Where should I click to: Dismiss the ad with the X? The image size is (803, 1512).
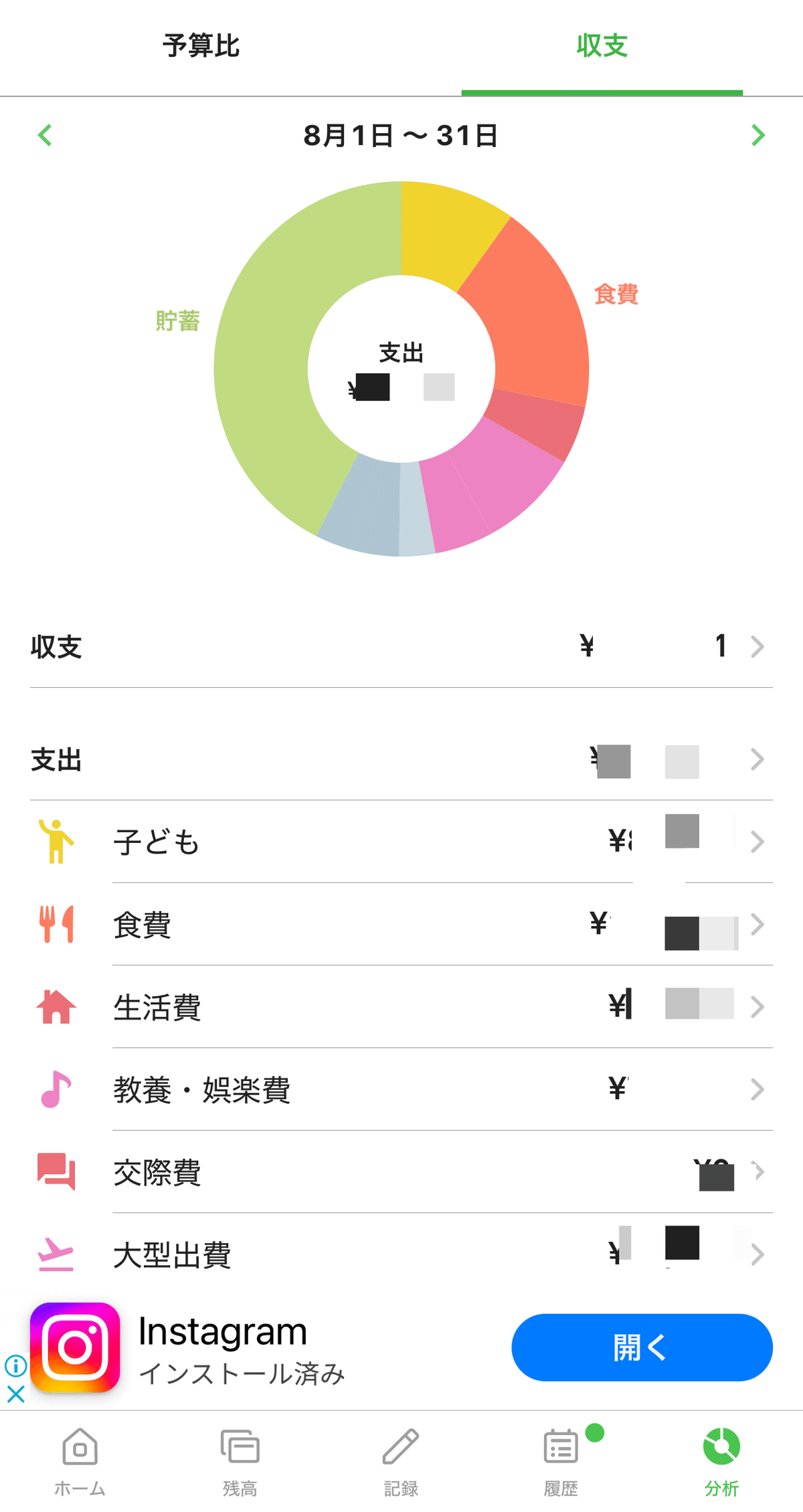[x=15, y=1395]
